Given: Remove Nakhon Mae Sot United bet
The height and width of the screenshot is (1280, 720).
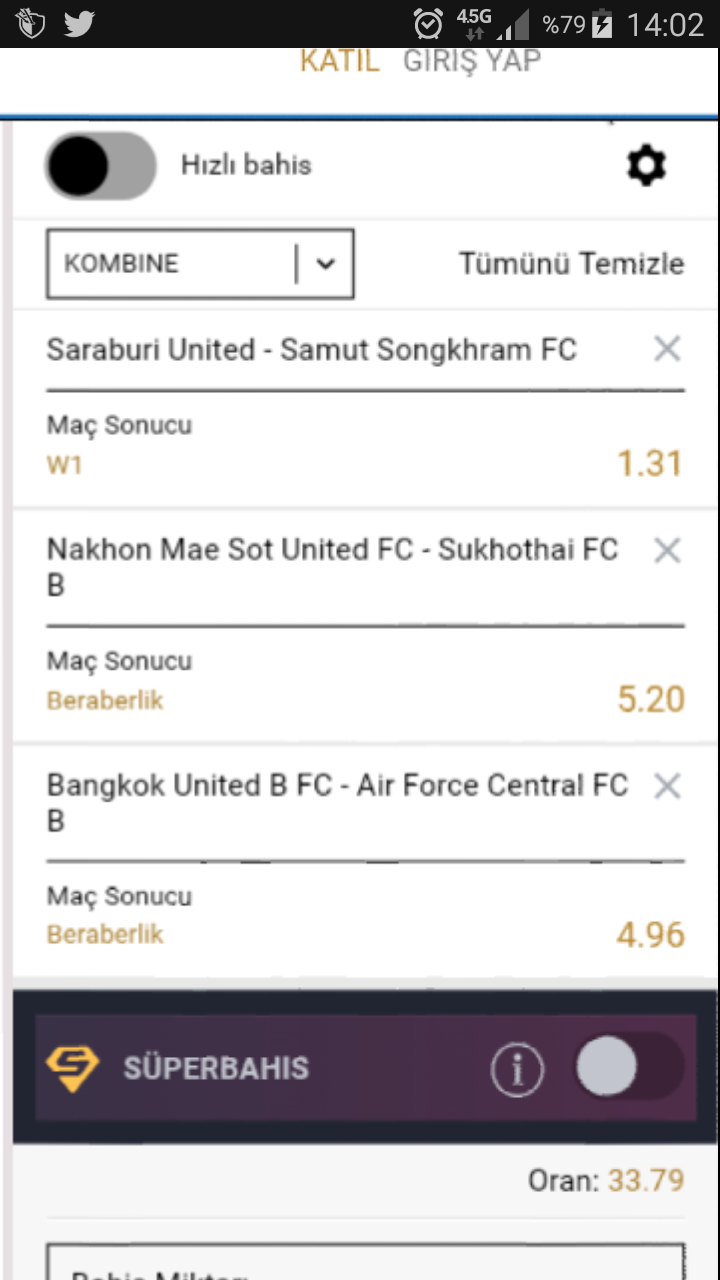Looking at the screenshot, I should click(667, 550).
